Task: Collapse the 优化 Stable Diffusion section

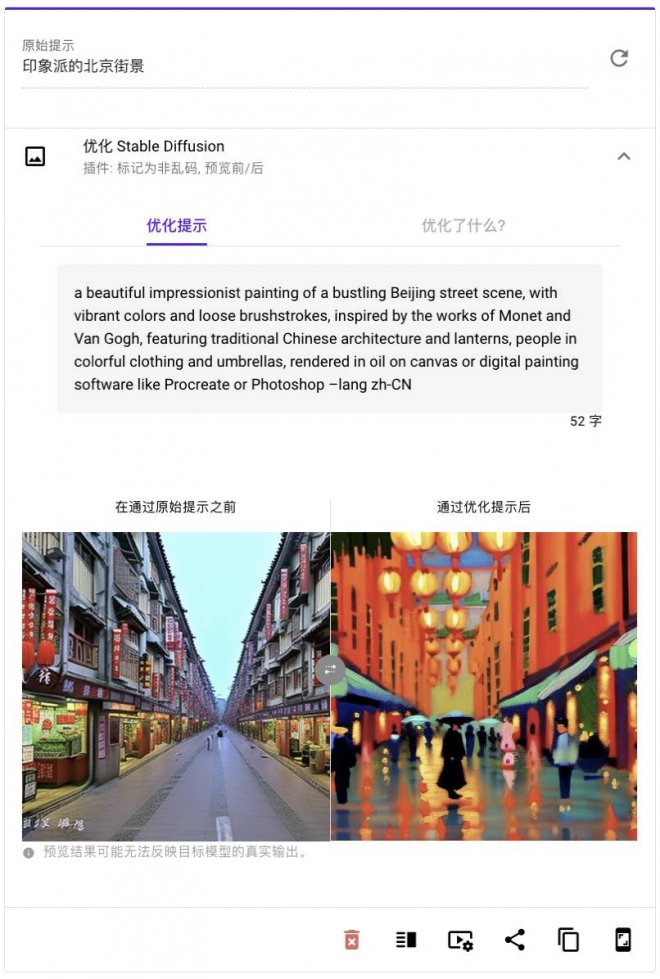Action: point(624,156)
